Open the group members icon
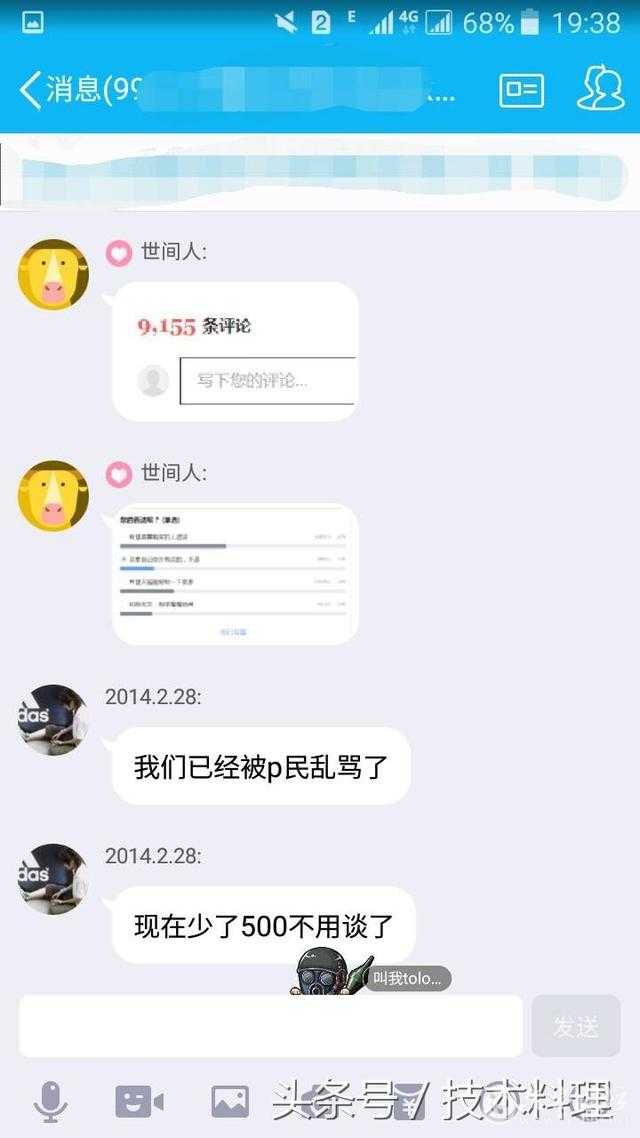Screen dimensions: 640x1138 [x=600, y=90]
